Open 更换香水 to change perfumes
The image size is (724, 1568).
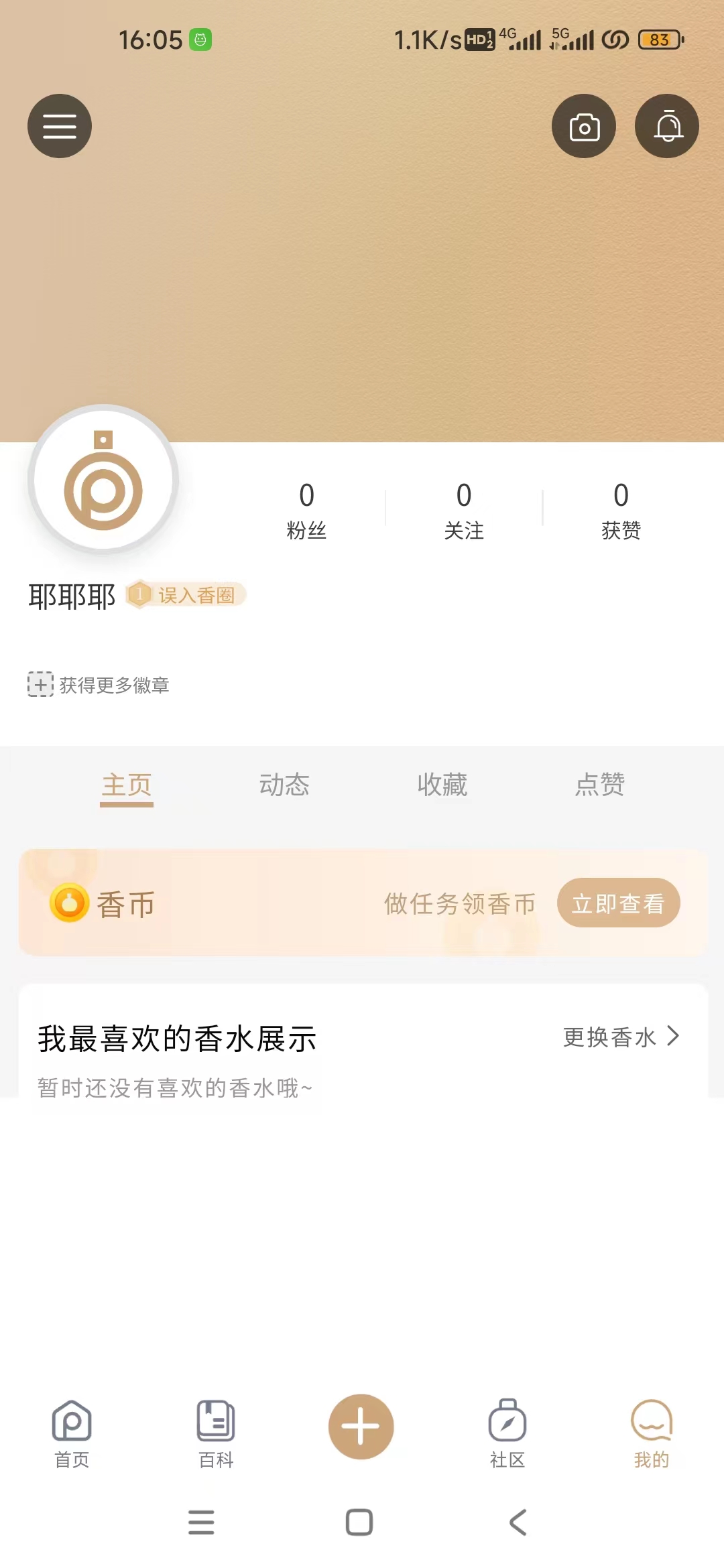pyautogui.click(x=621, y=1037)
